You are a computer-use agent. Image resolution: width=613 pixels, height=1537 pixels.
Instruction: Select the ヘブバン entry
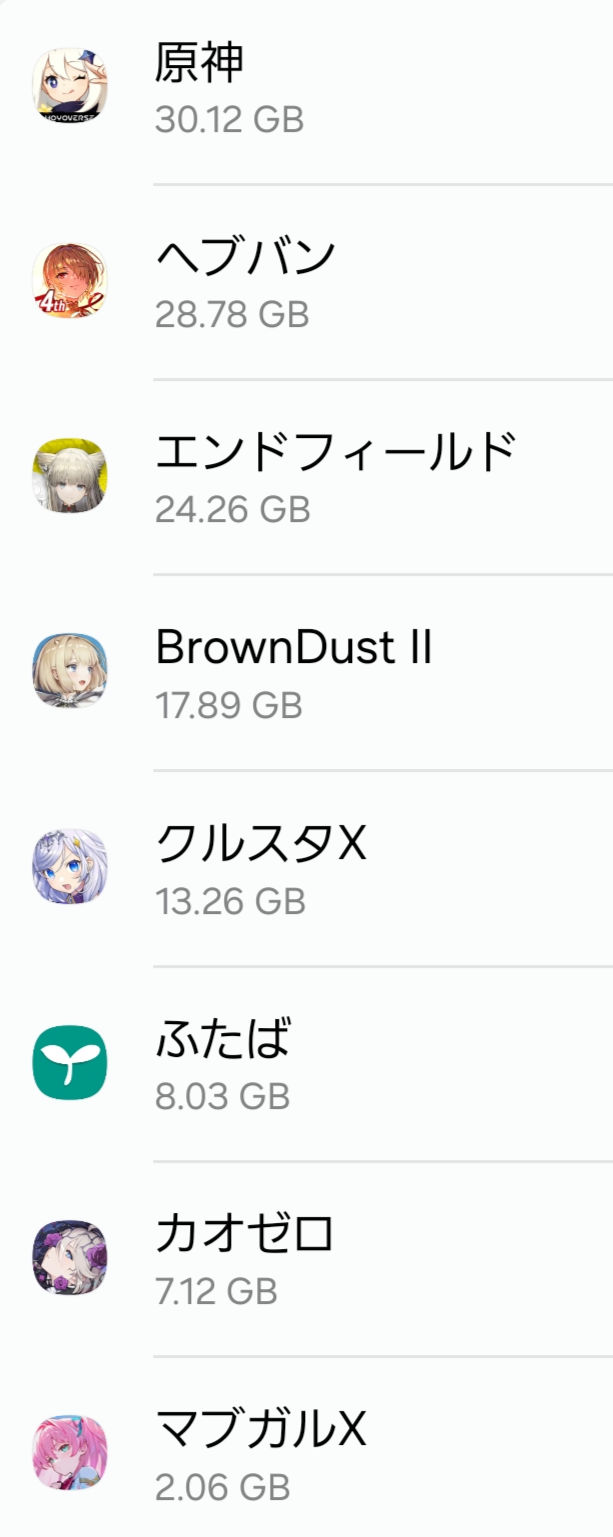306,282
